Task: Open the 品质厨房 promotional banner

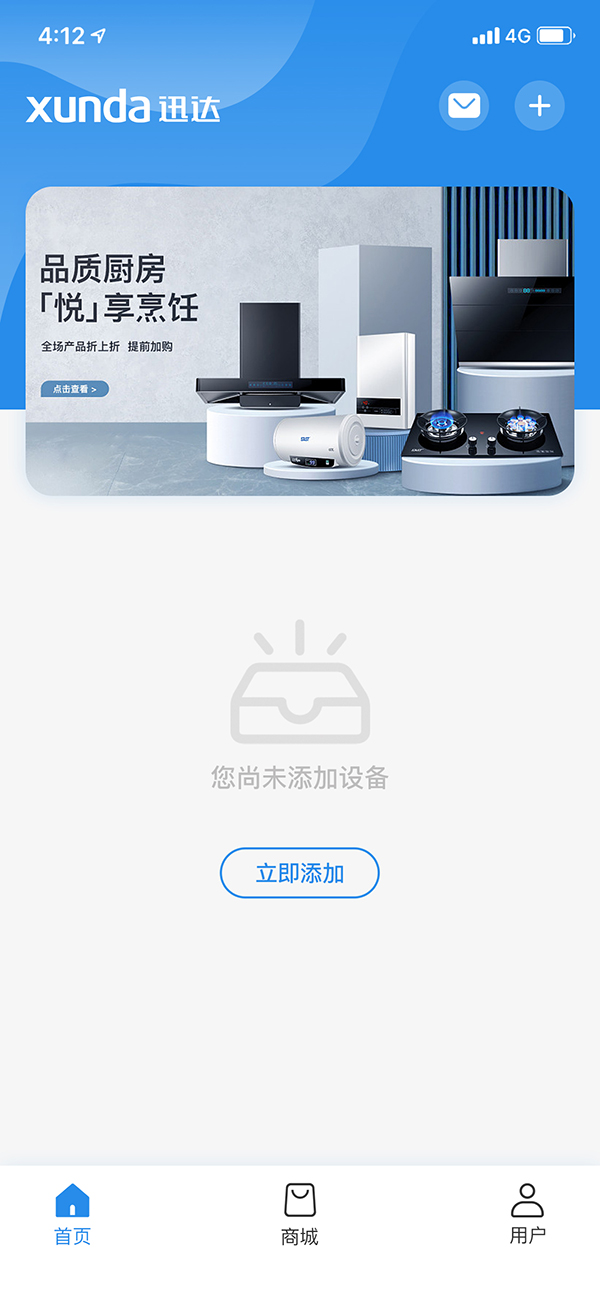Action: click(300, 340)
